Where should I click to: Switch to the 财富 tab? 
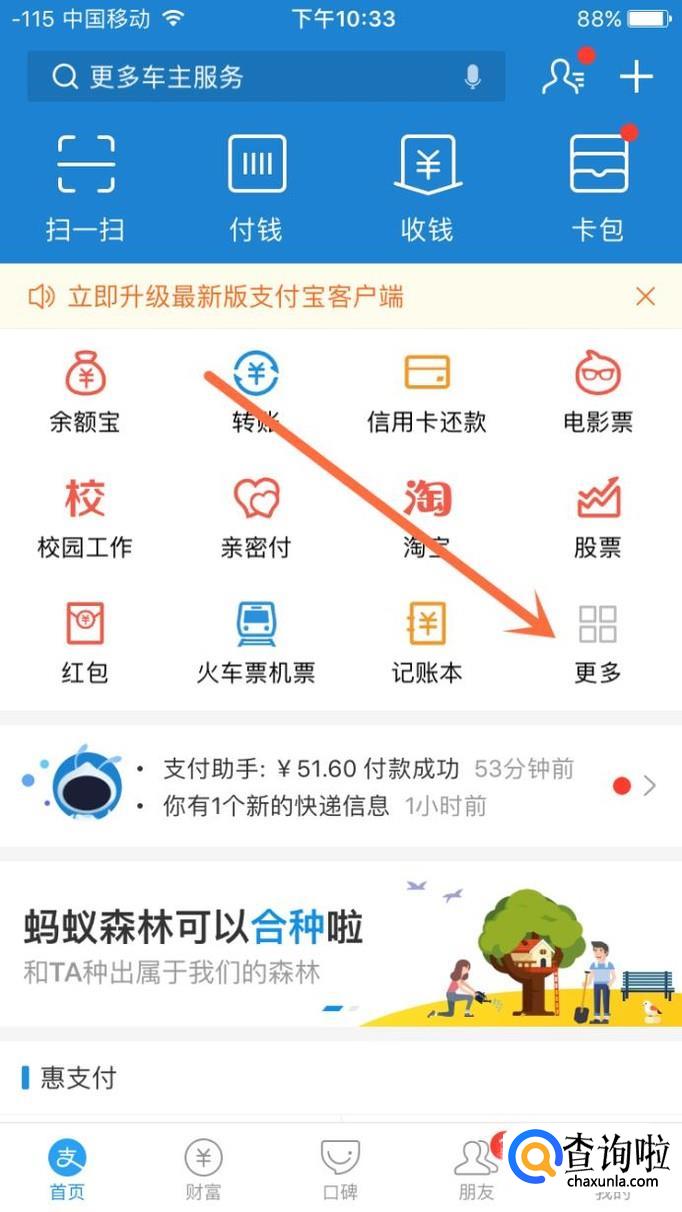pyautogui.click(x=204, y=1168)
